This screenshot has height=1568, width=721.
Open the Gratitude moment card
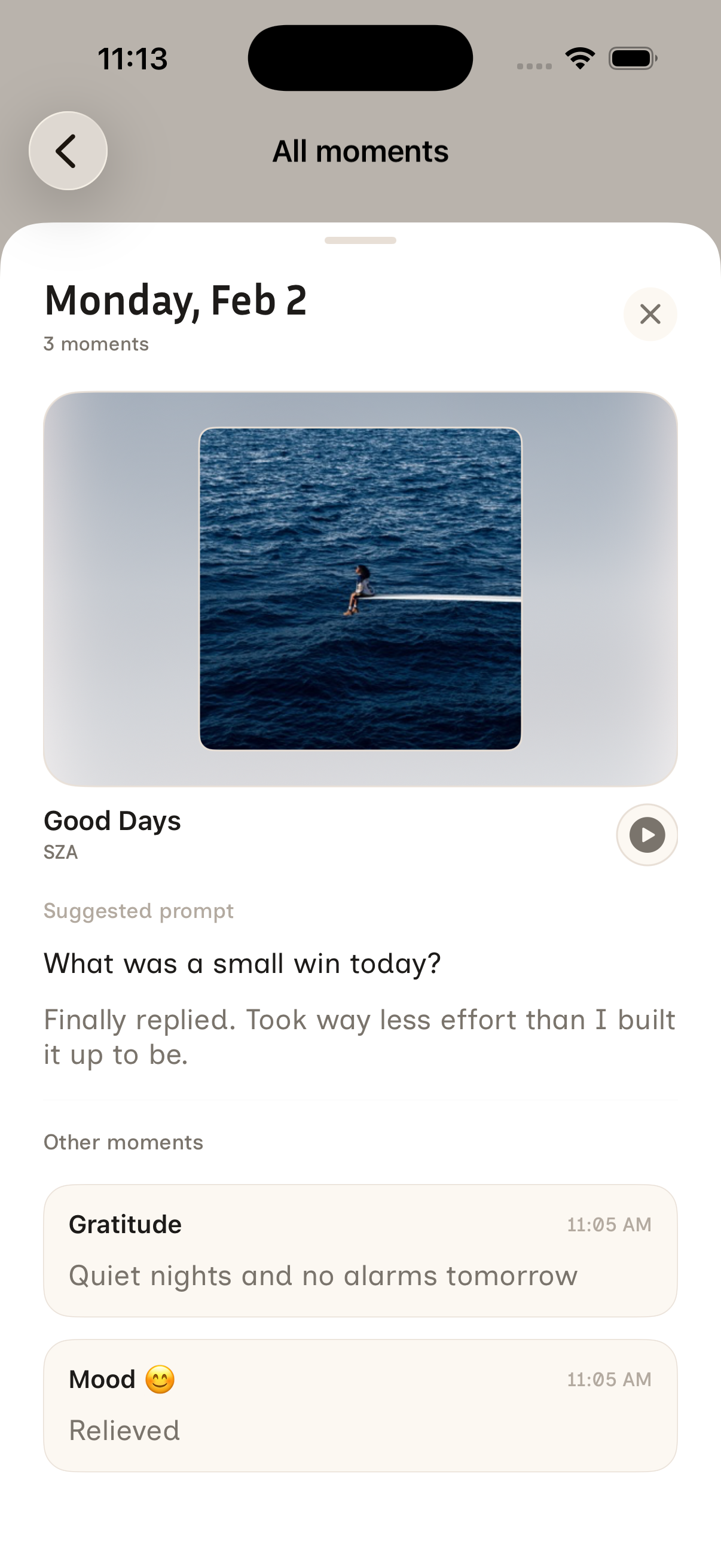click(x=360, y=1250)
